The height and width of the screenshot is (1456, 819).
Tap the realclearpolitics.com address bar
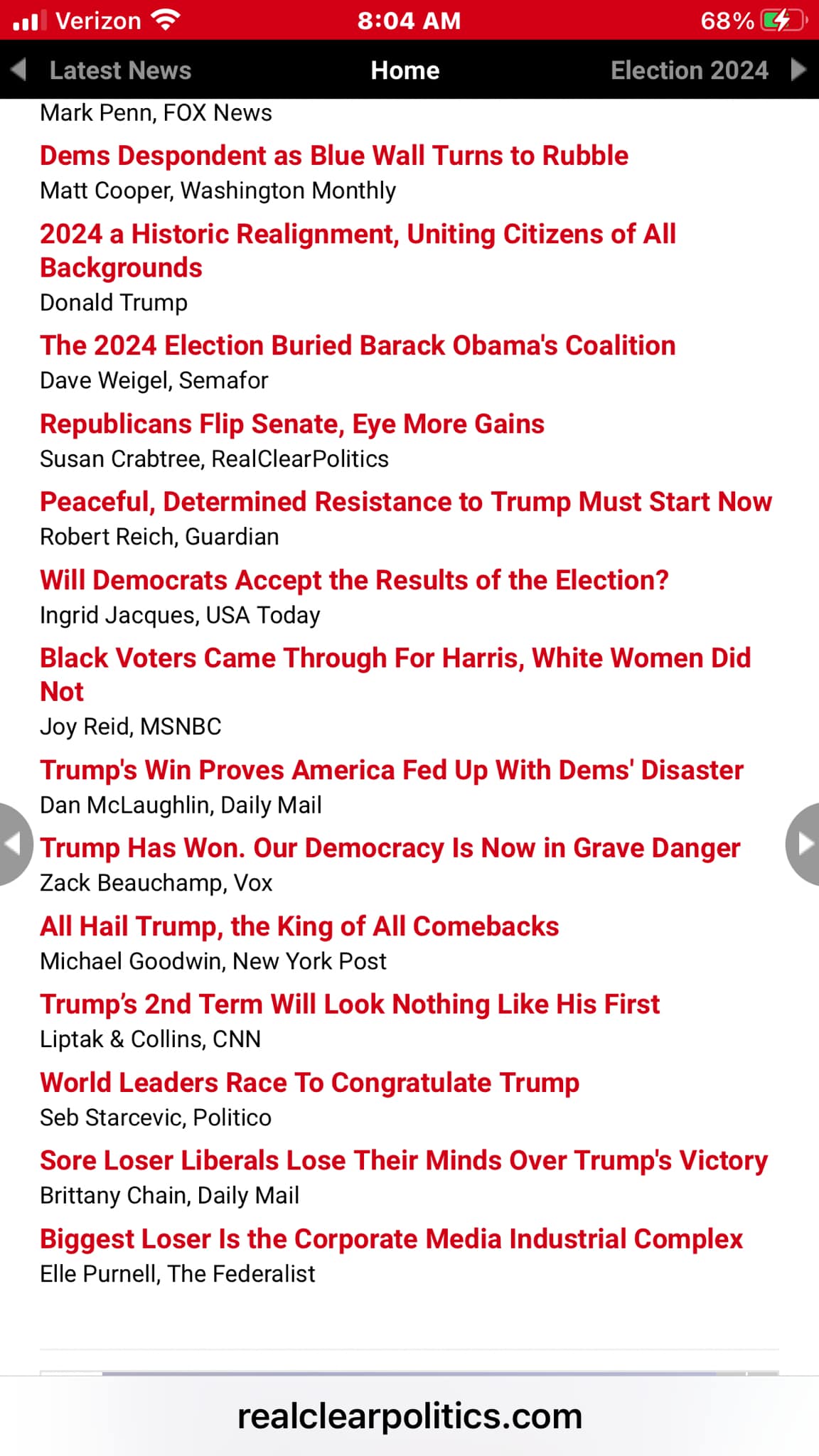click(x=409, y=1415)
